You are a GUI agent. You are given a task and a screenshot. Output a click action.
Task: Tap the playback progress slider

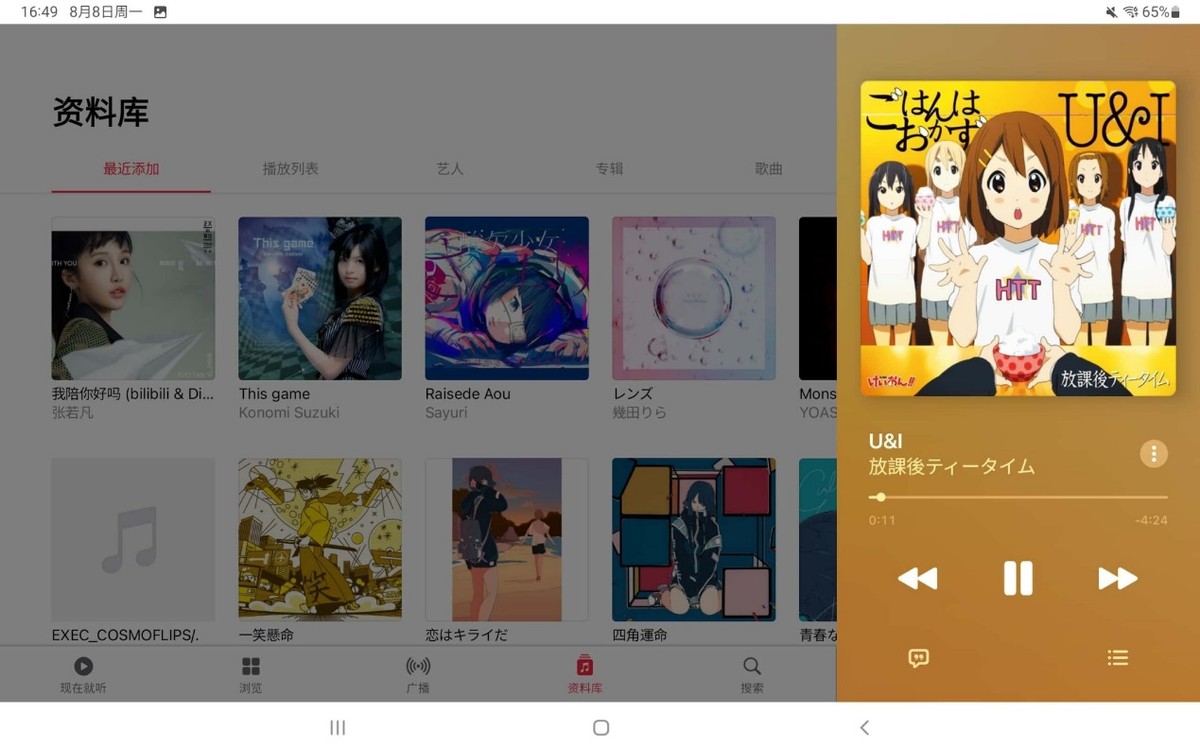[x=1018, y=497]
